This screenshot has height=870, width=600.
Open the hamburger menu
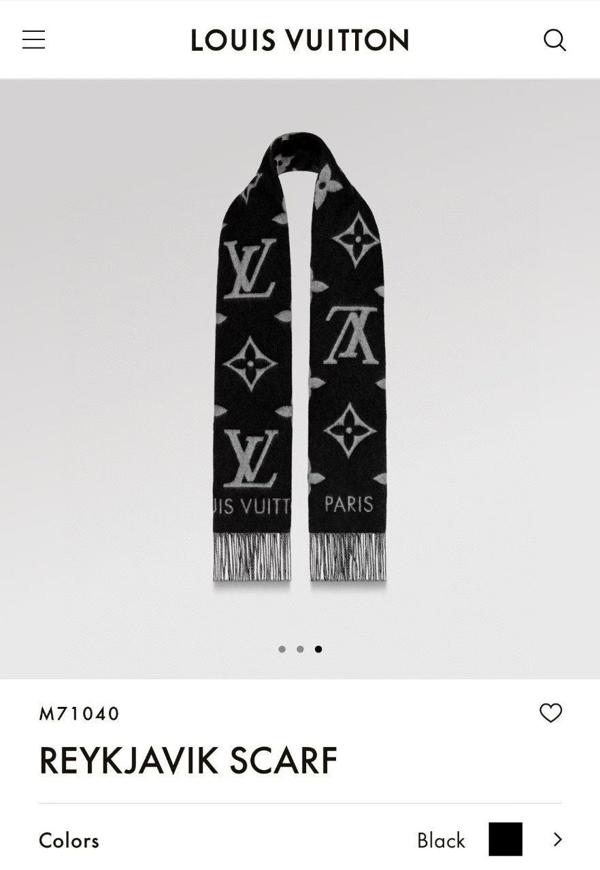click(34, 40)
